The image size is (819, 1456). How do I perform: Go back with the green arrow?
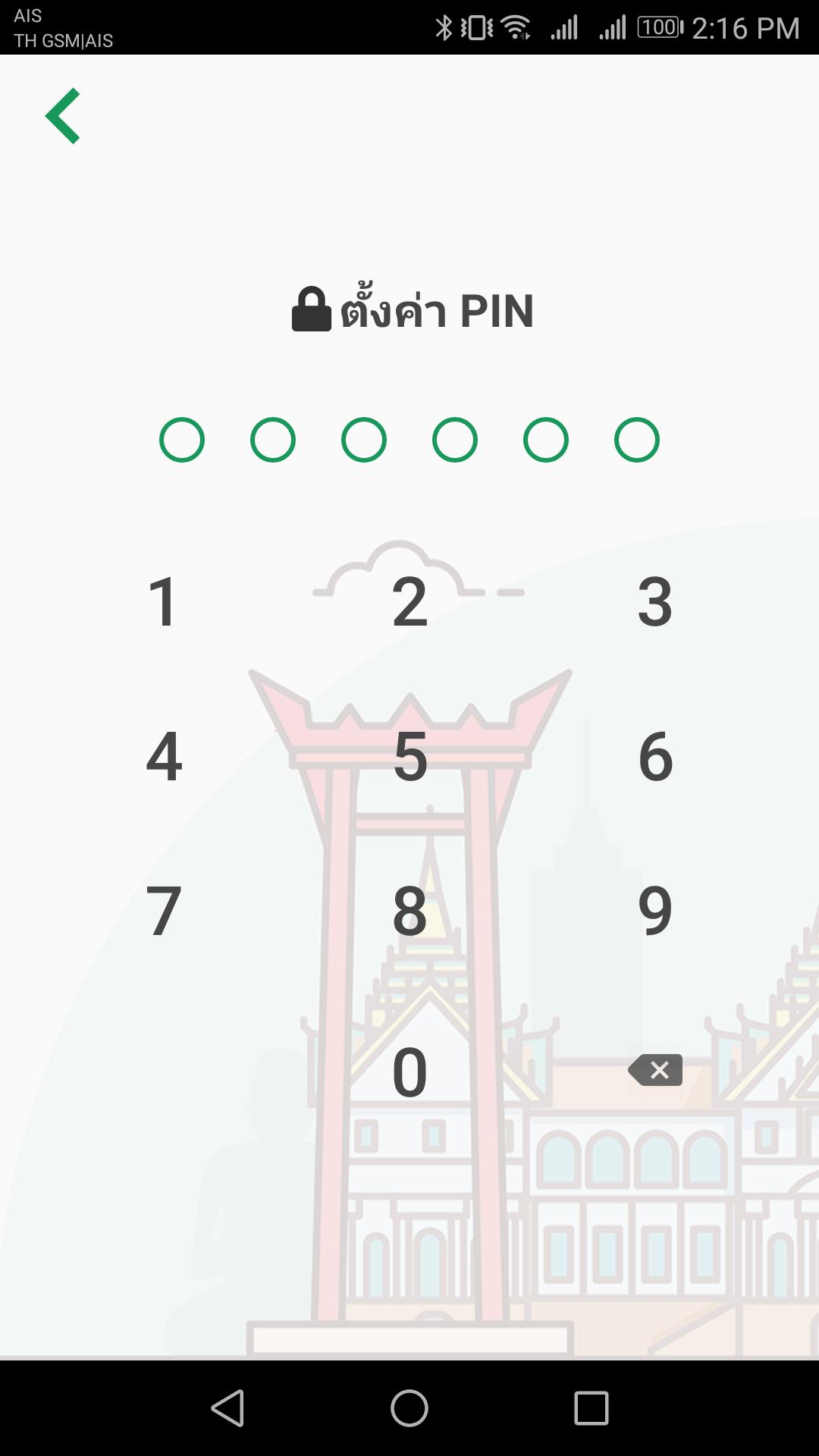(63, 115)
